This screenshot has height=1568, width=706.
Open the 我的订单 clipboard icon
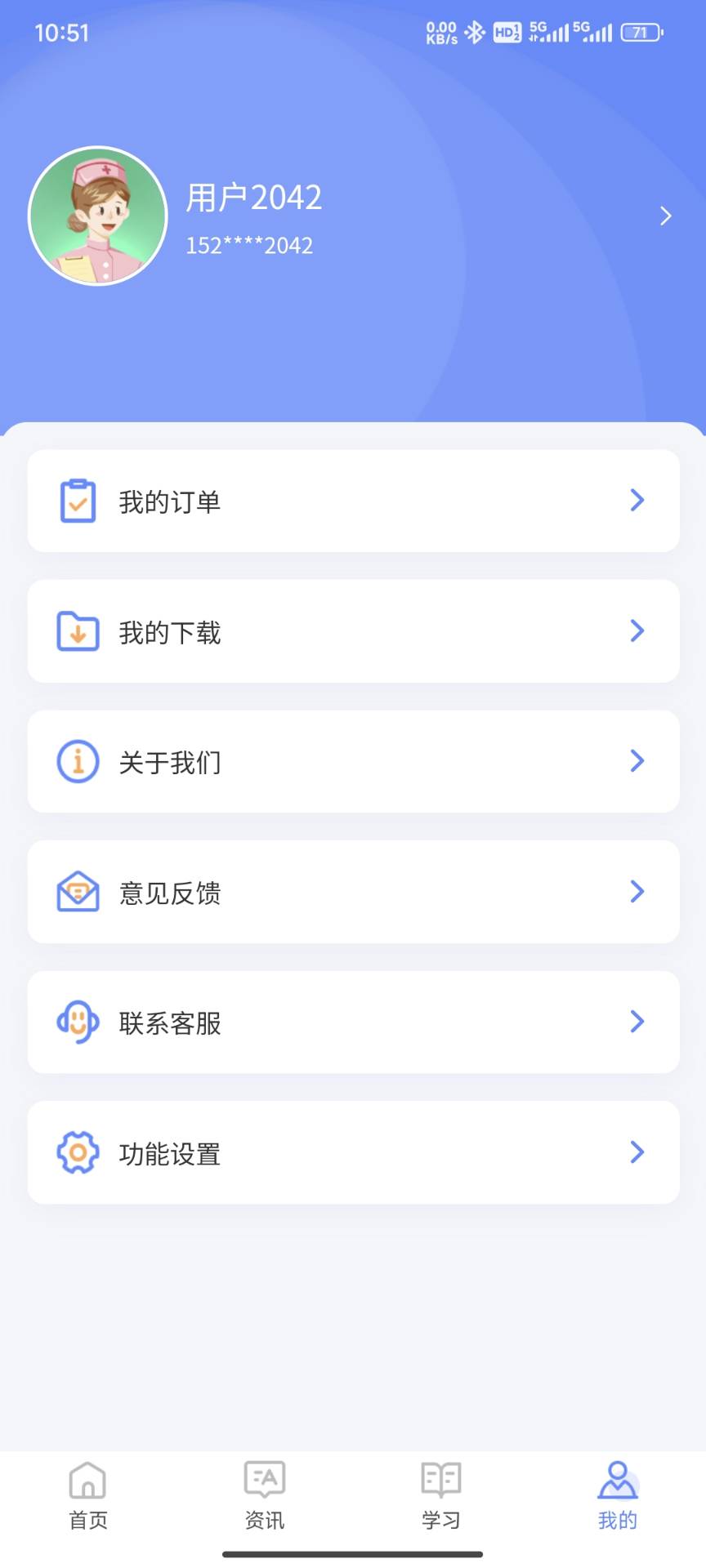(x=77, y=501)
